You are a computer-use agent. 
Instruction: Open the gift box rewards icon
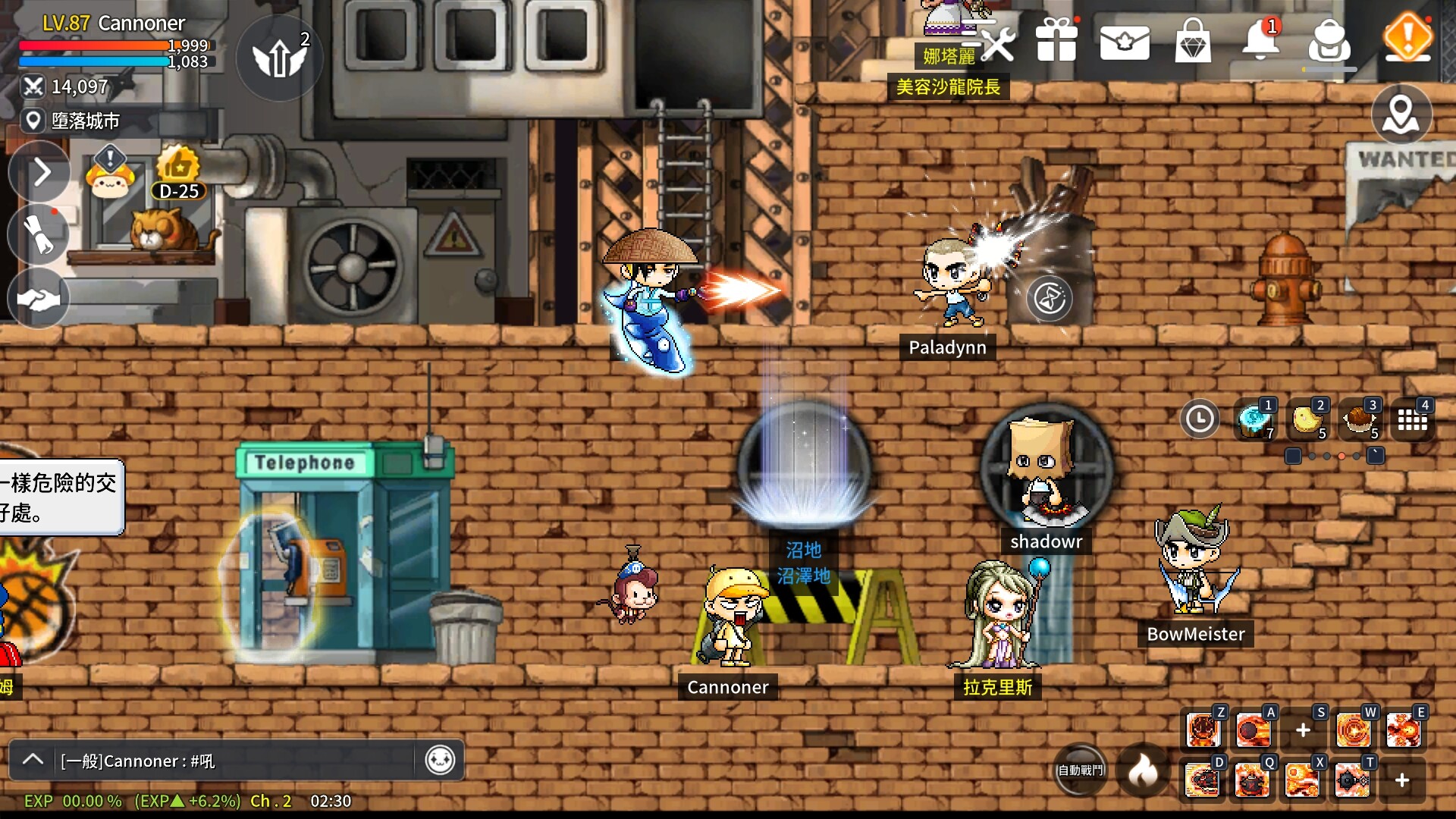1056,40
